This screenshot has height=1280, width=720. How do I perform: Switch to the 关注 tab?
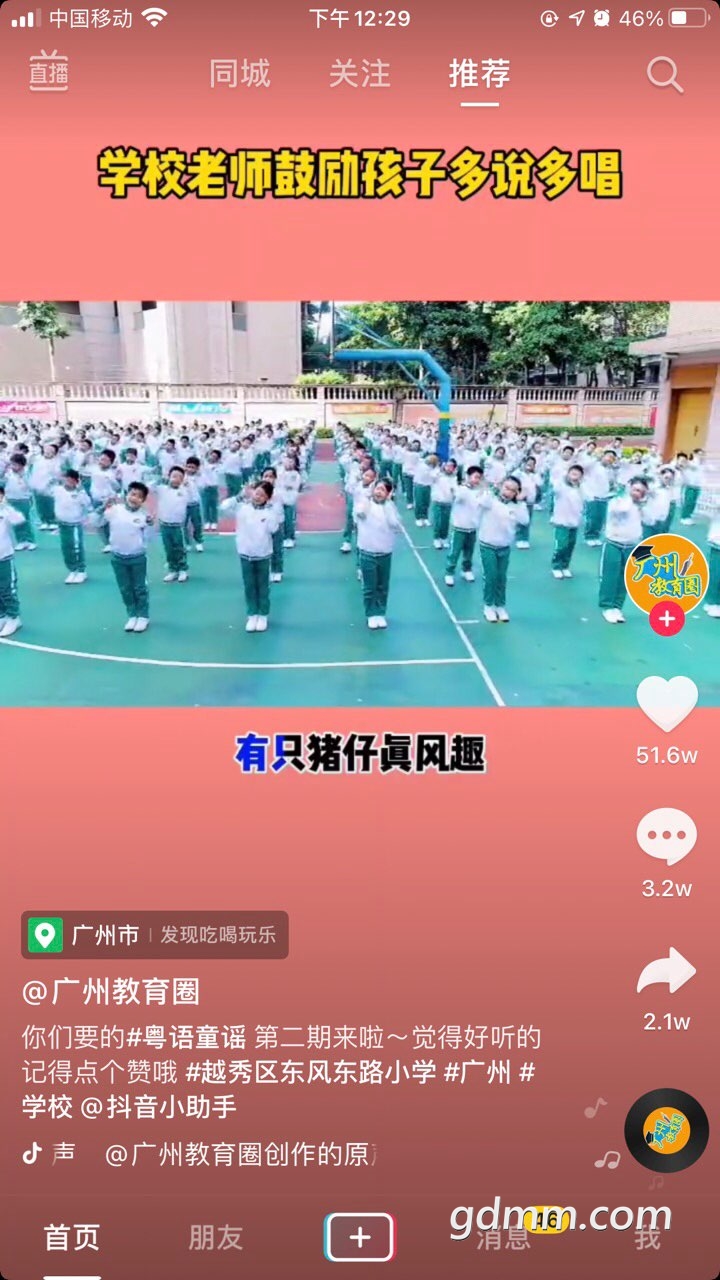[x=360, y=74]
